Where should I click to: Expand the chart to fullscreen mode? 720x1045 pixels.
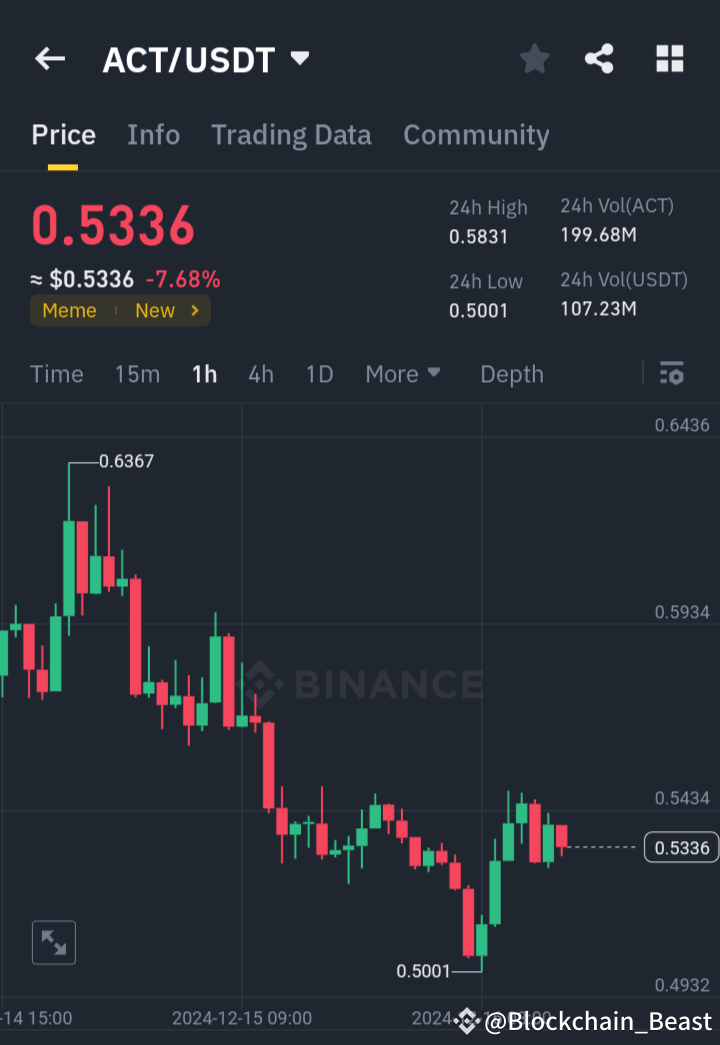(x=53, y=942)
